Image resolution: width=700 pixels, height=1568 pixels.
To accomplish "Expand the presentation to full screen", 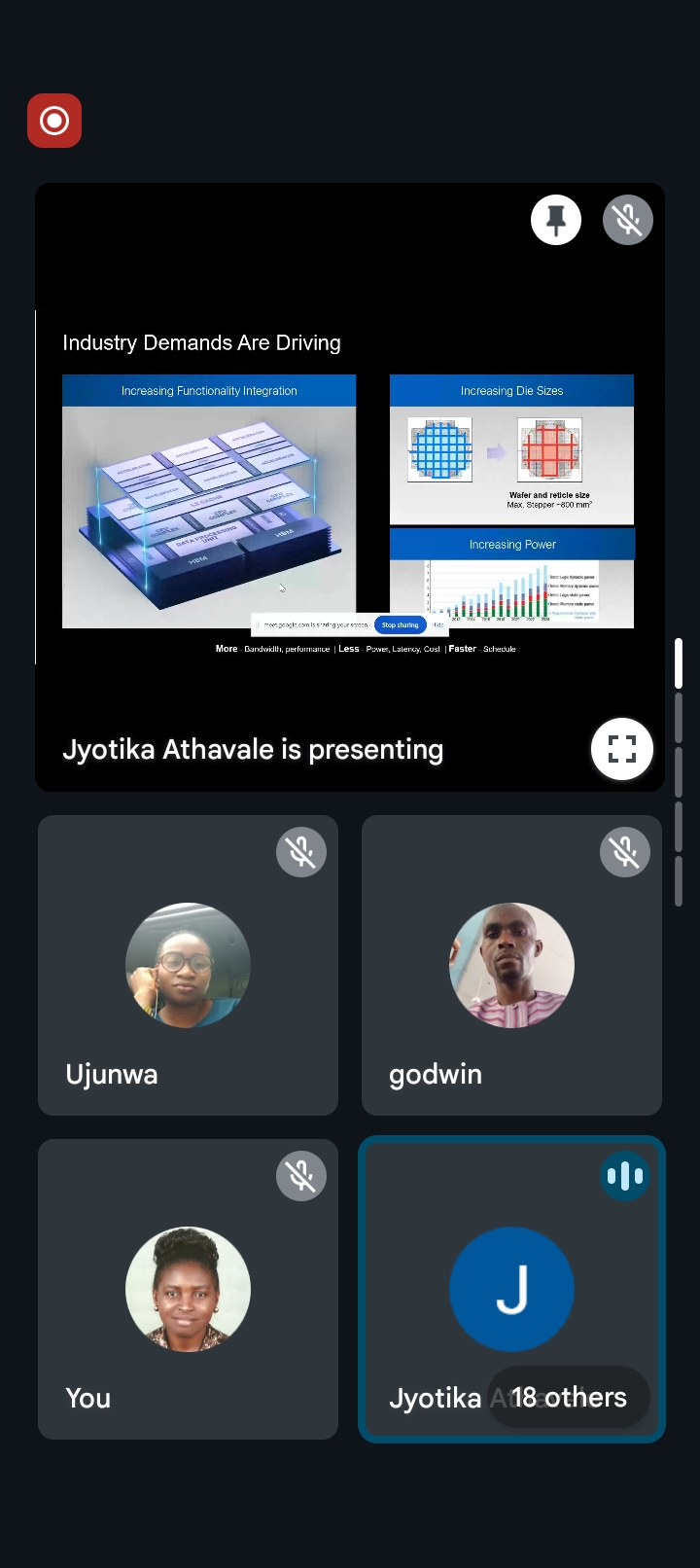I will [x=622, y=749].
